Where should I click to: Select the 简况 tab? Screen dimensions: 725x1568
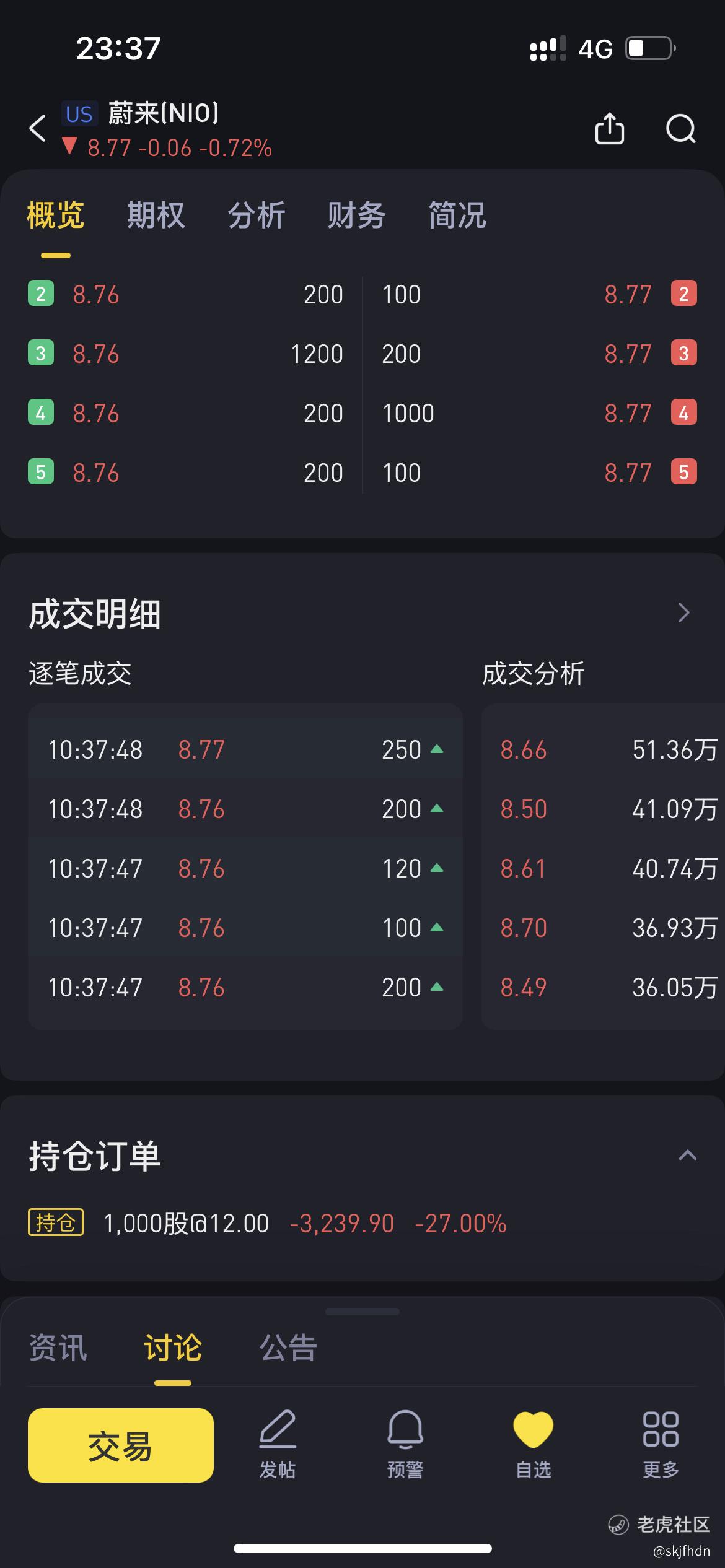pyautogui.click(x=457, y=216)
